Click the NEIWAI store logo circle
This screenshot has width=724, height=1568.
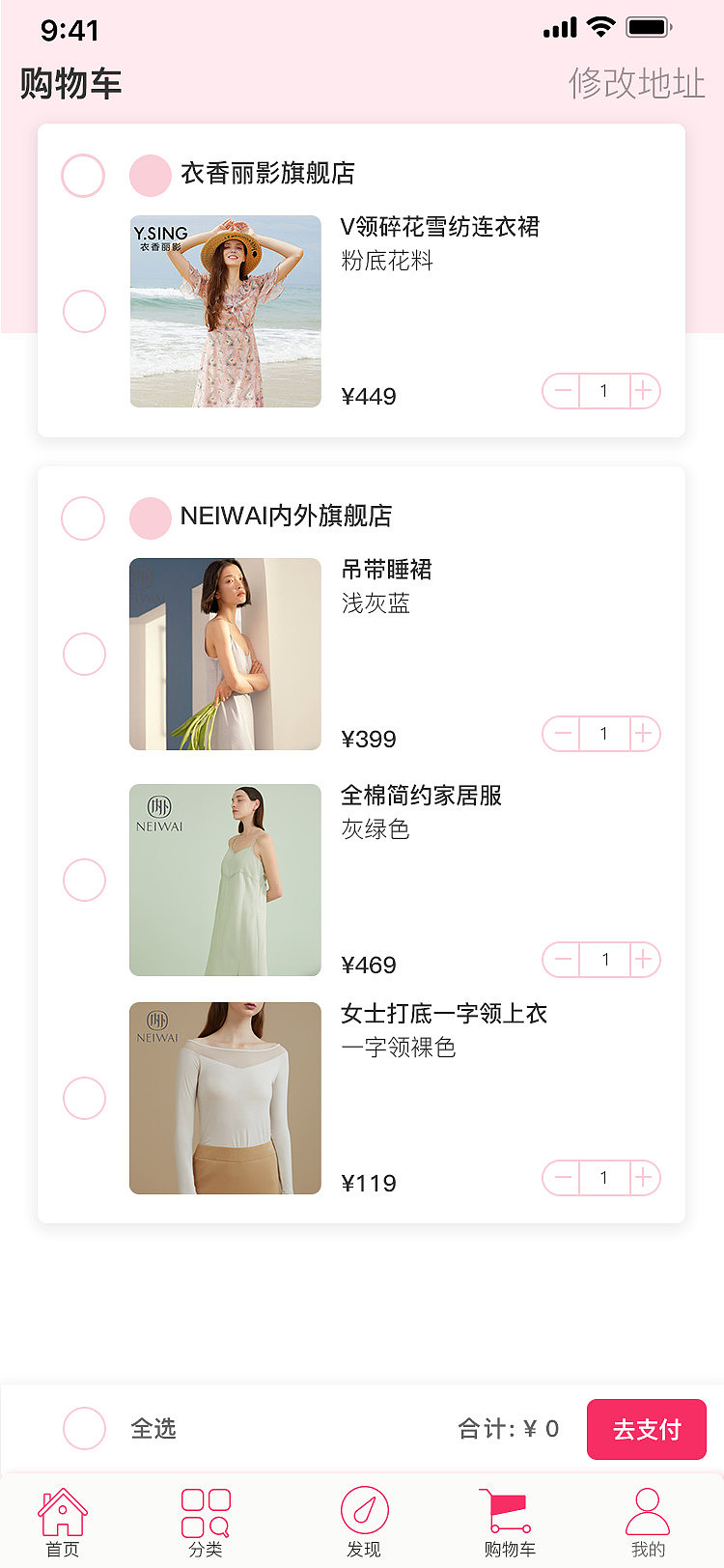tap(150, 518)
